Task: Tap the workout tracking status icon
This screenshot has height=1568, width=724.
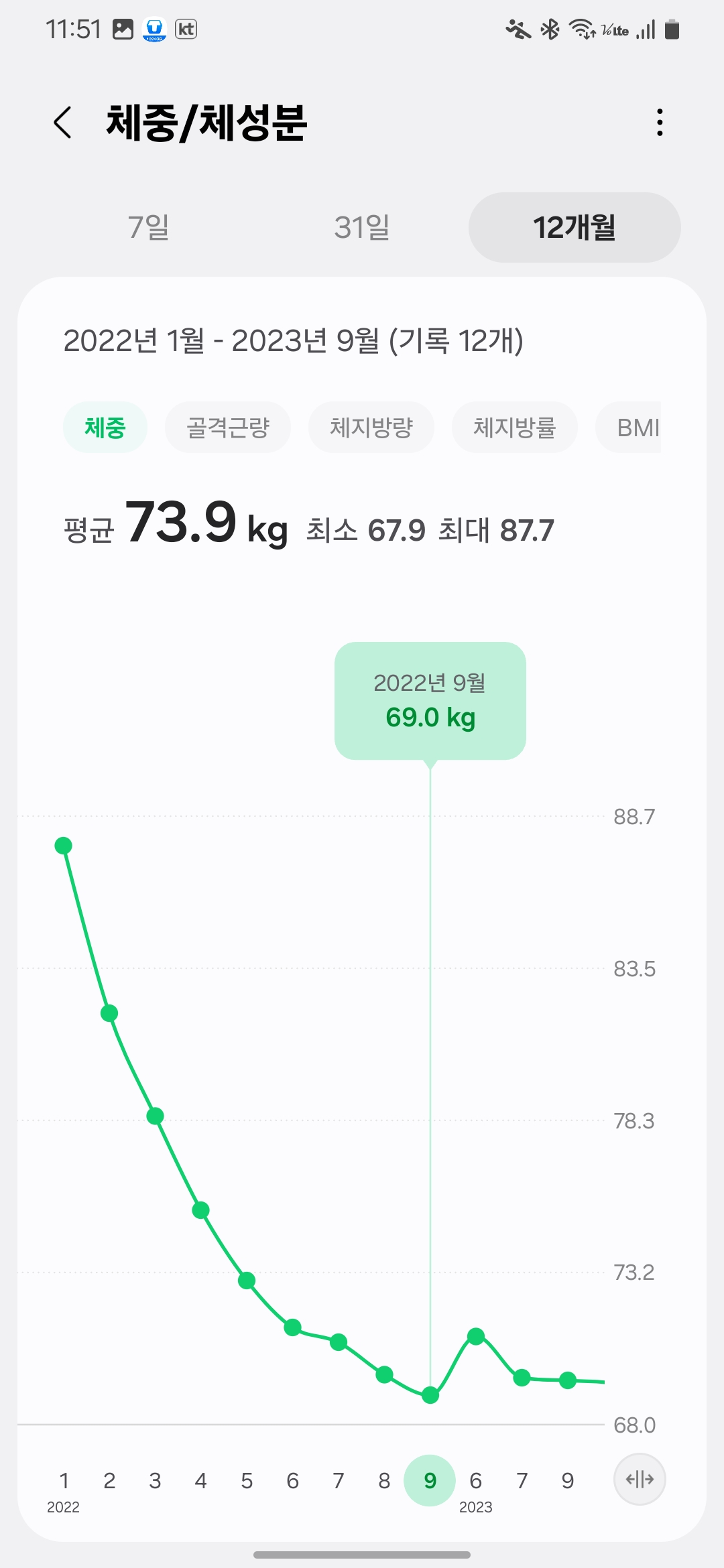Action: 516,29
